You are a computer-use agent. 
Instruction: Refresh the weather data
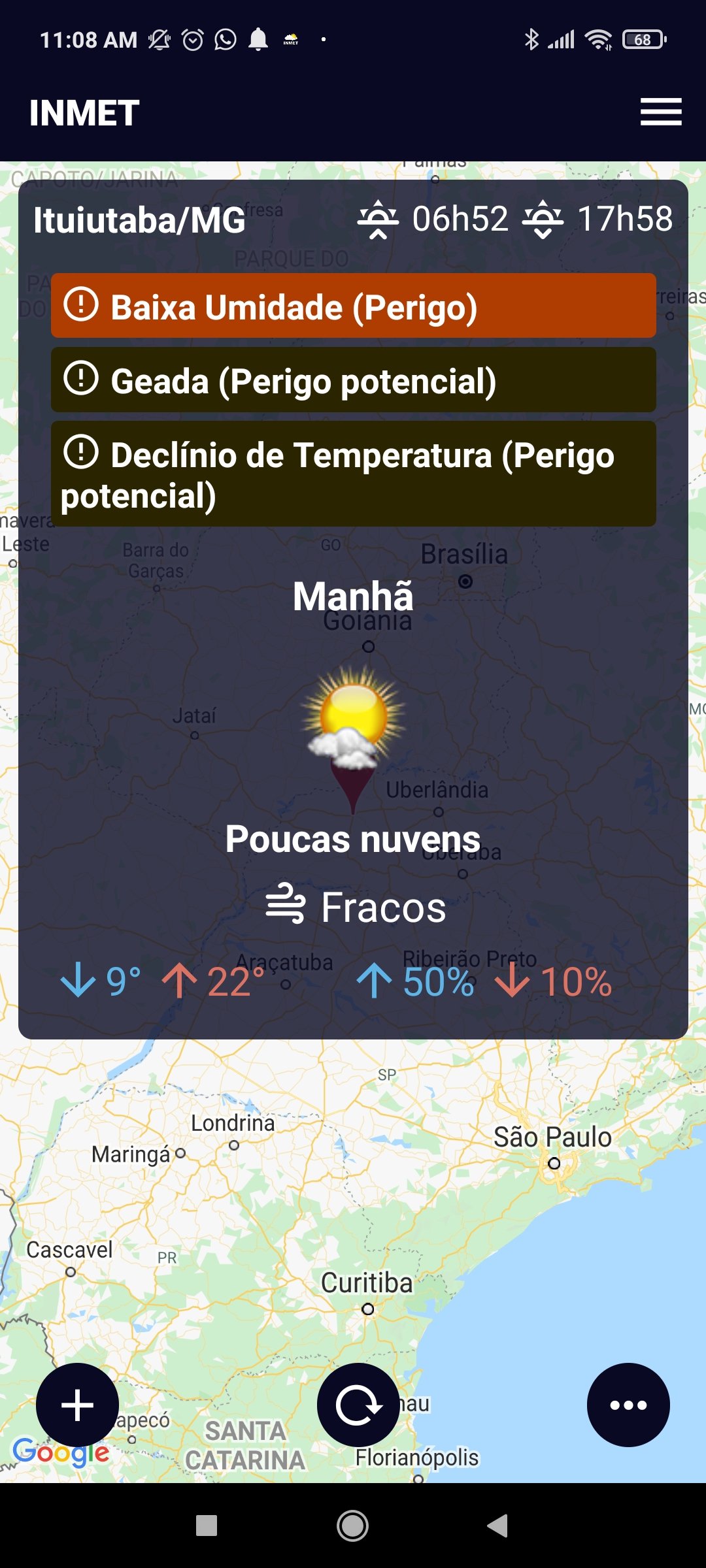click(x=358, y=1405)
